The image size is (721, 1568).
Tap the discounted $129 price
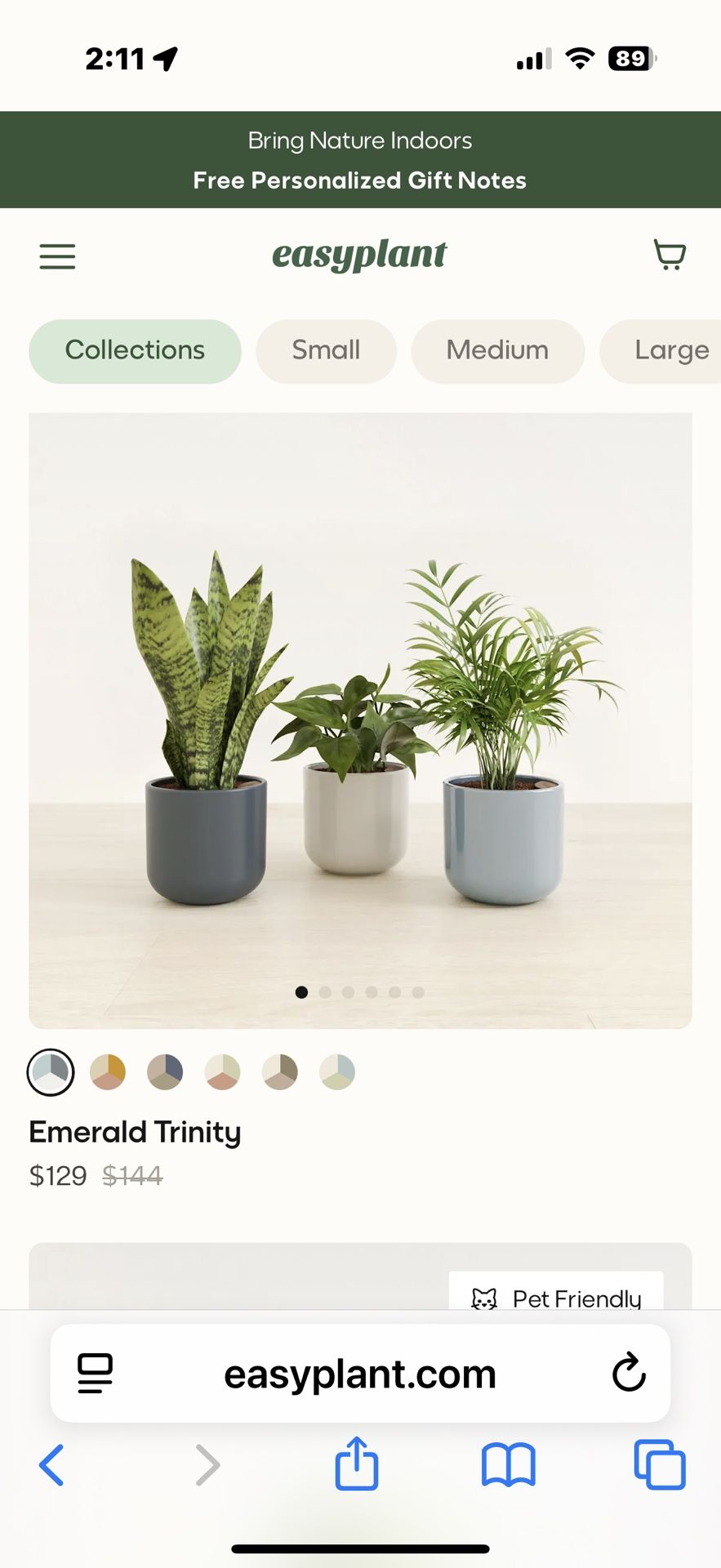pyautogui.click(x=57, y=1175)
